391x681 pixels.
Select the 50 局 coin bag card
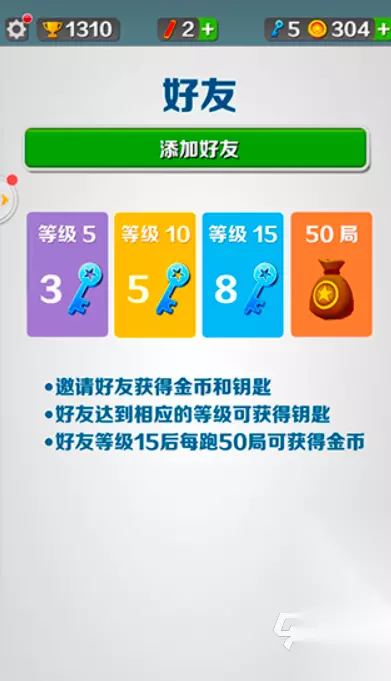pyautogui.click(x=331, y=274)
